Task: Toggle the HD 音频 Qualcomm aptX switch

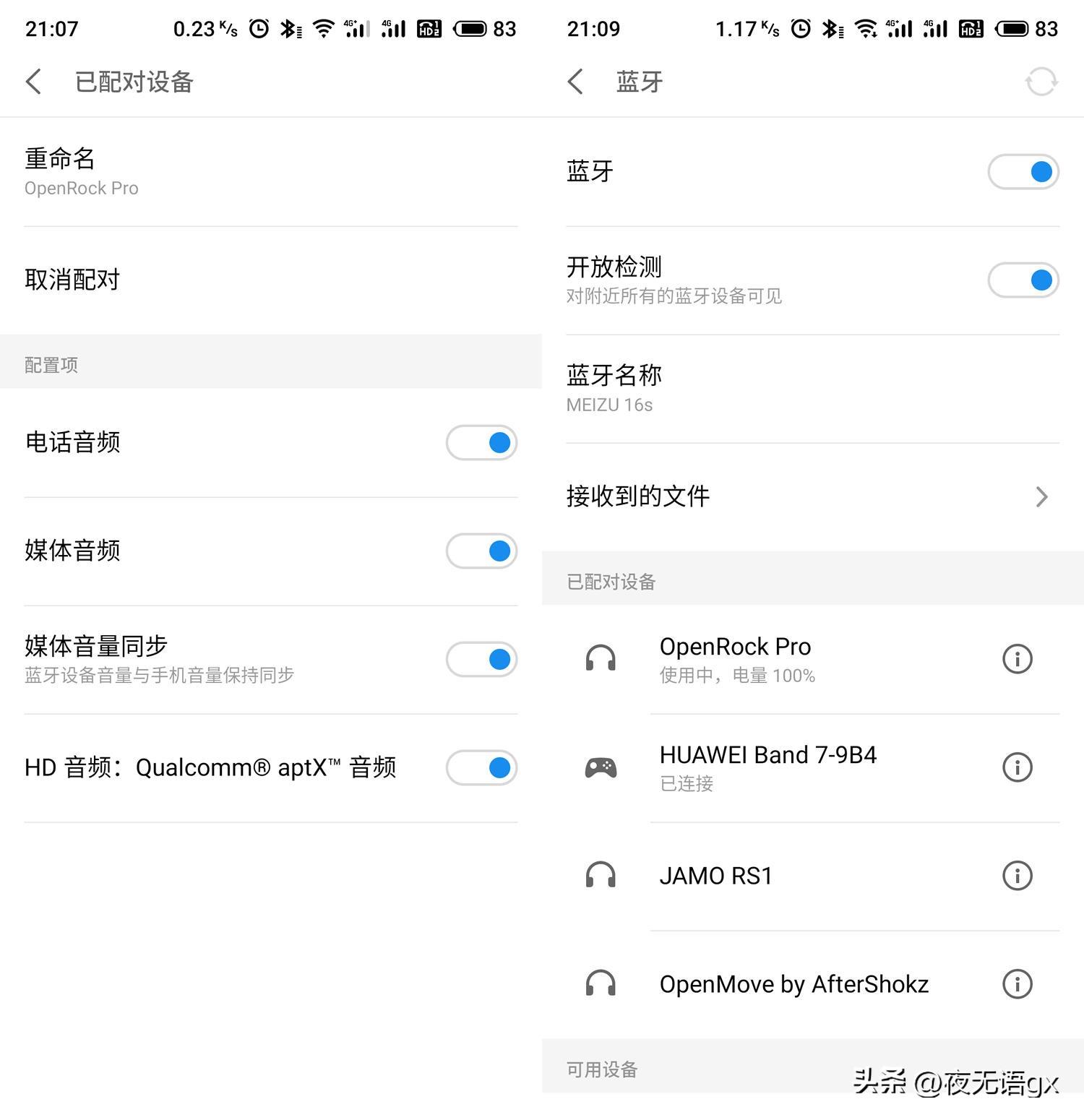Action: coord(481,767)
